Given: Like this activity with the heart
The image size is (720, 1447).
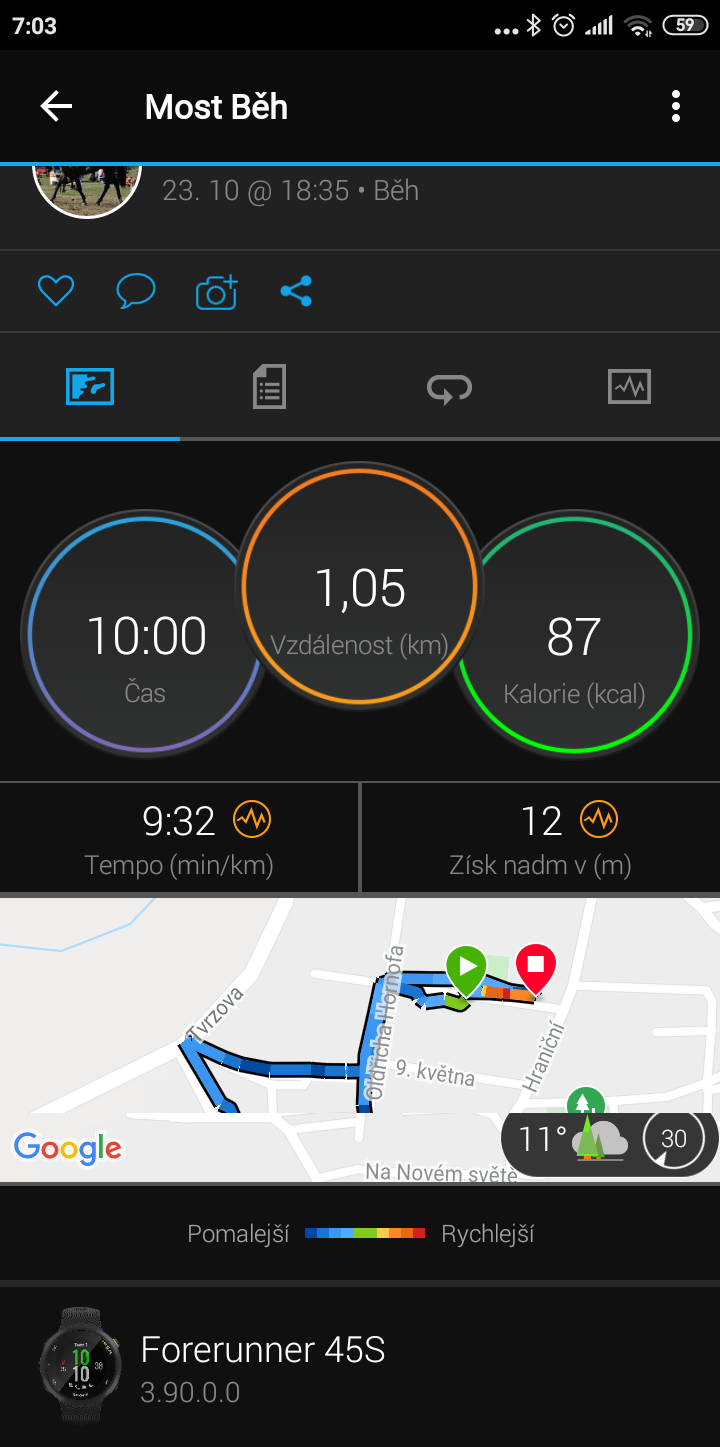Looking at the screenshot, I should 56,291.
